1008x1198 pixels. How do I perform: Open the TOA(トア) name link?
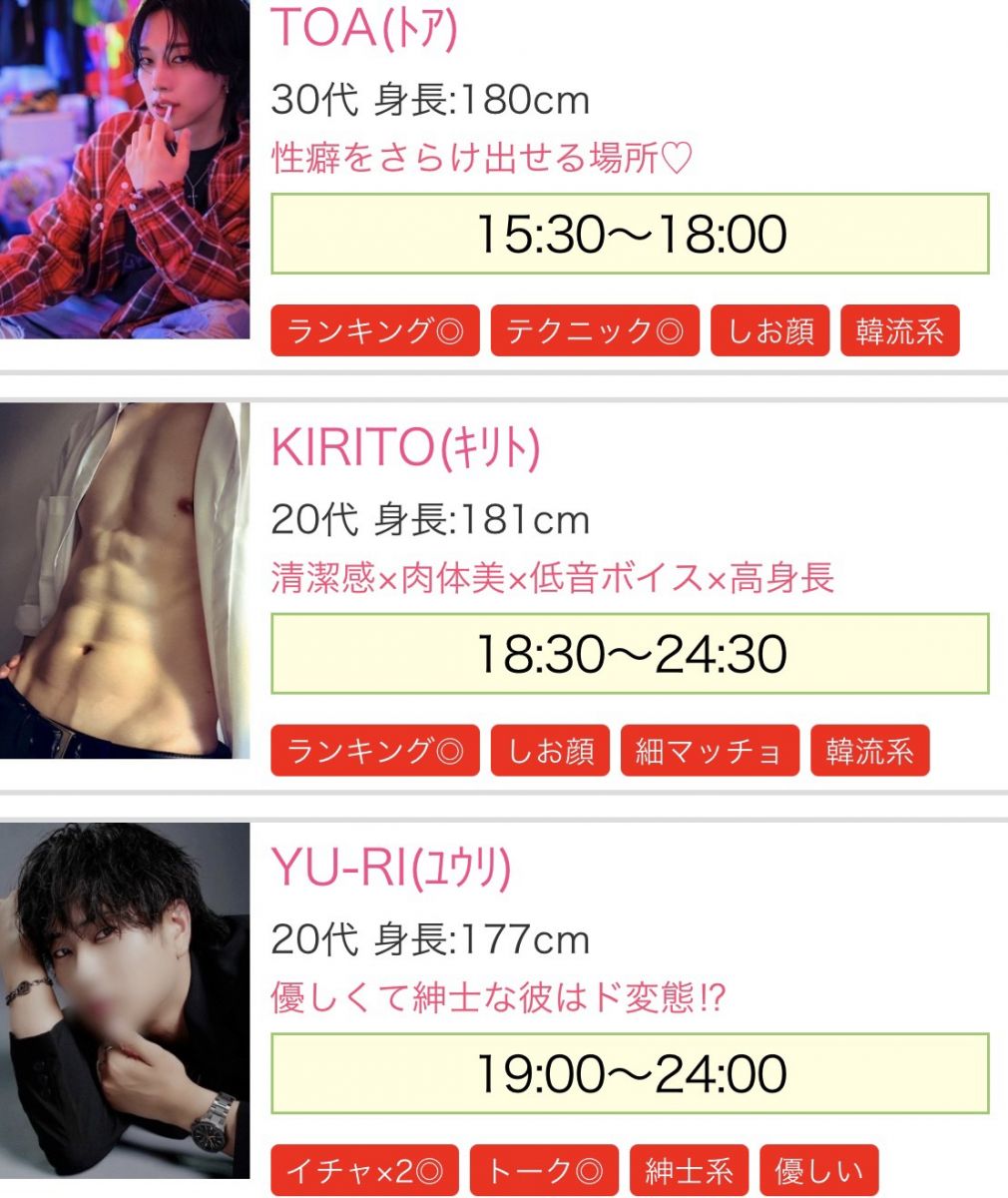point(364,28)
